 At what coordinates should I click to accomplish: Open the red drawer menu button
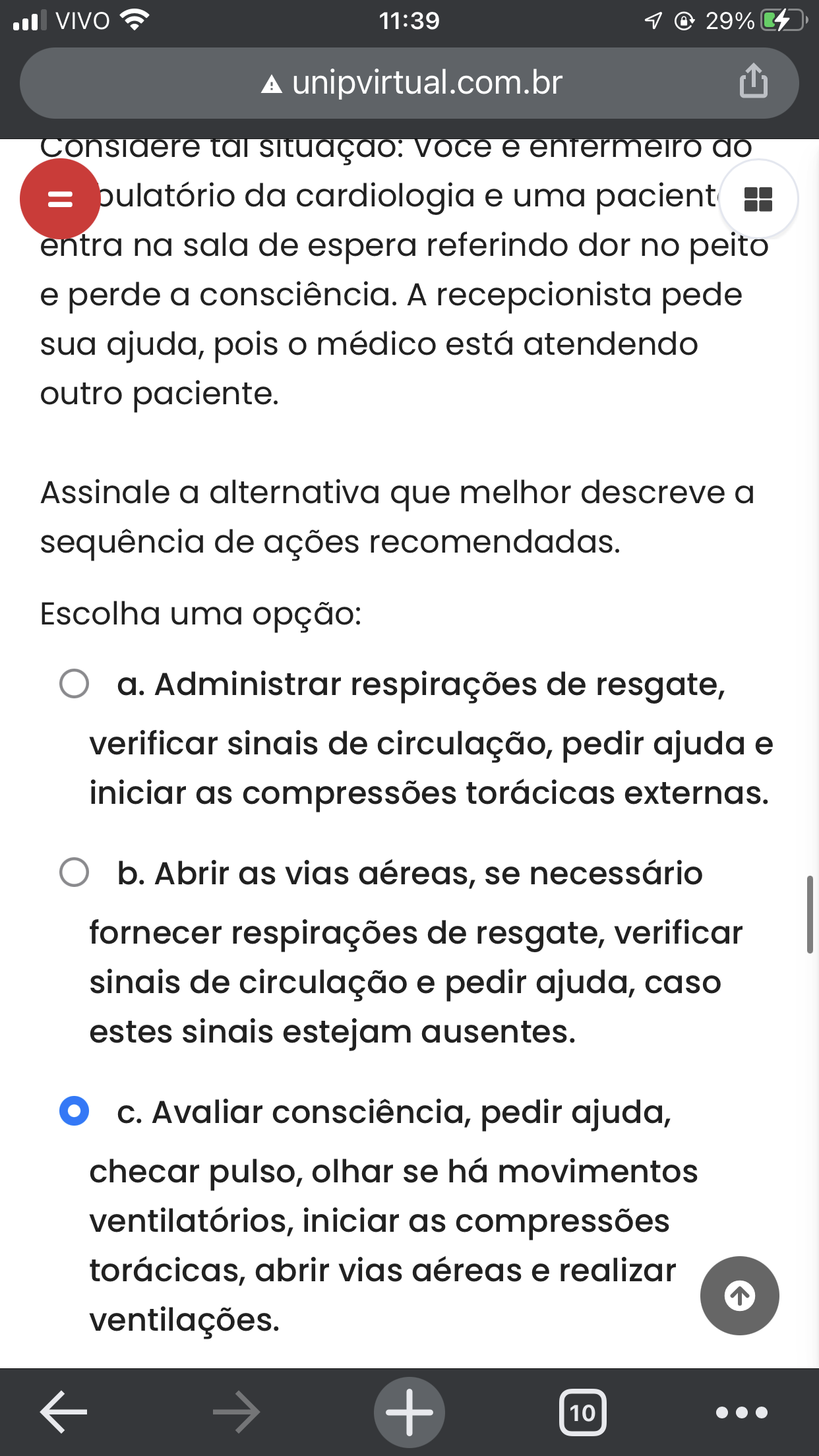[x=60, y=198]
